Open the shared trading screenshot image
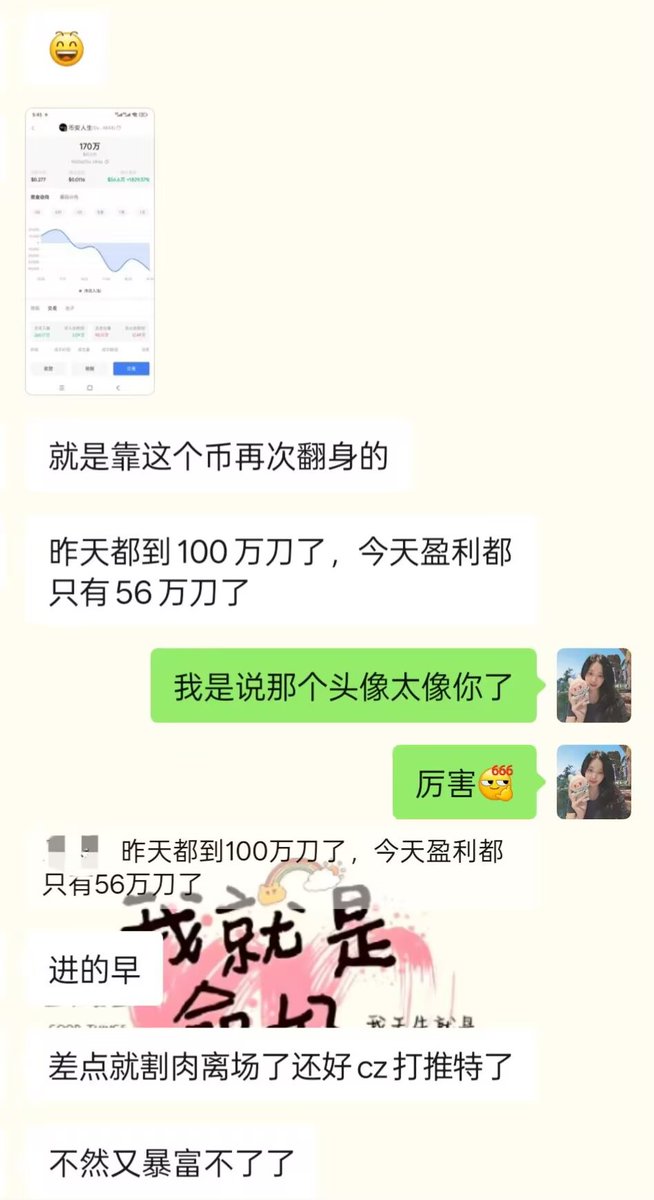The width and height of the screenshot is (654, 1200). click(90, 251)
